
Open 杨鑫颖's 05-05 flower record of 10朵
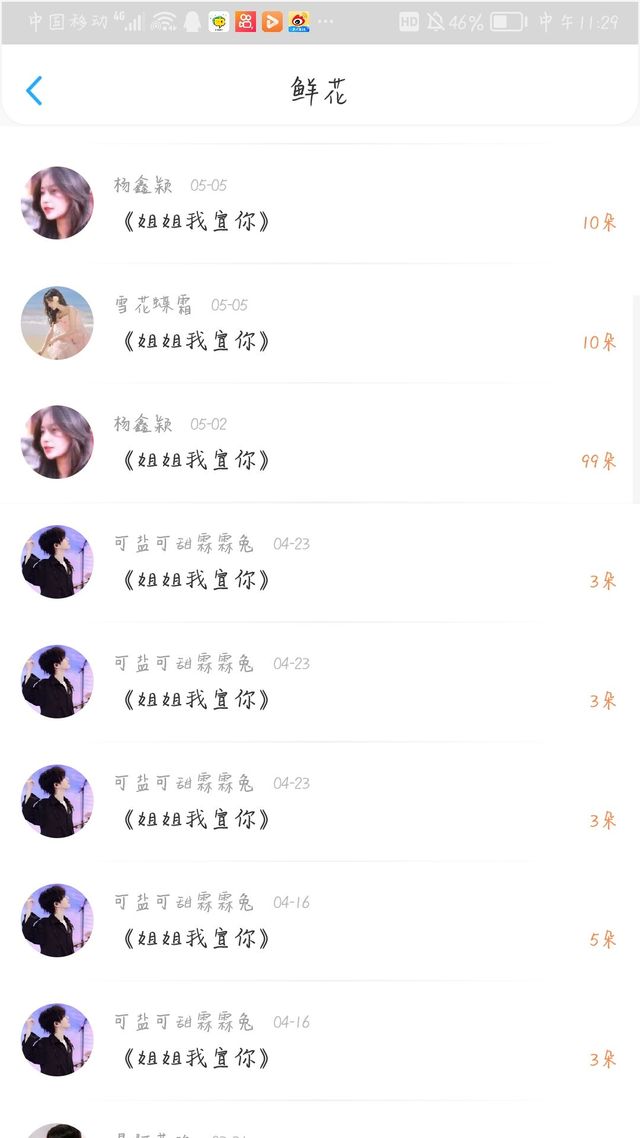[x=320, y=203]
